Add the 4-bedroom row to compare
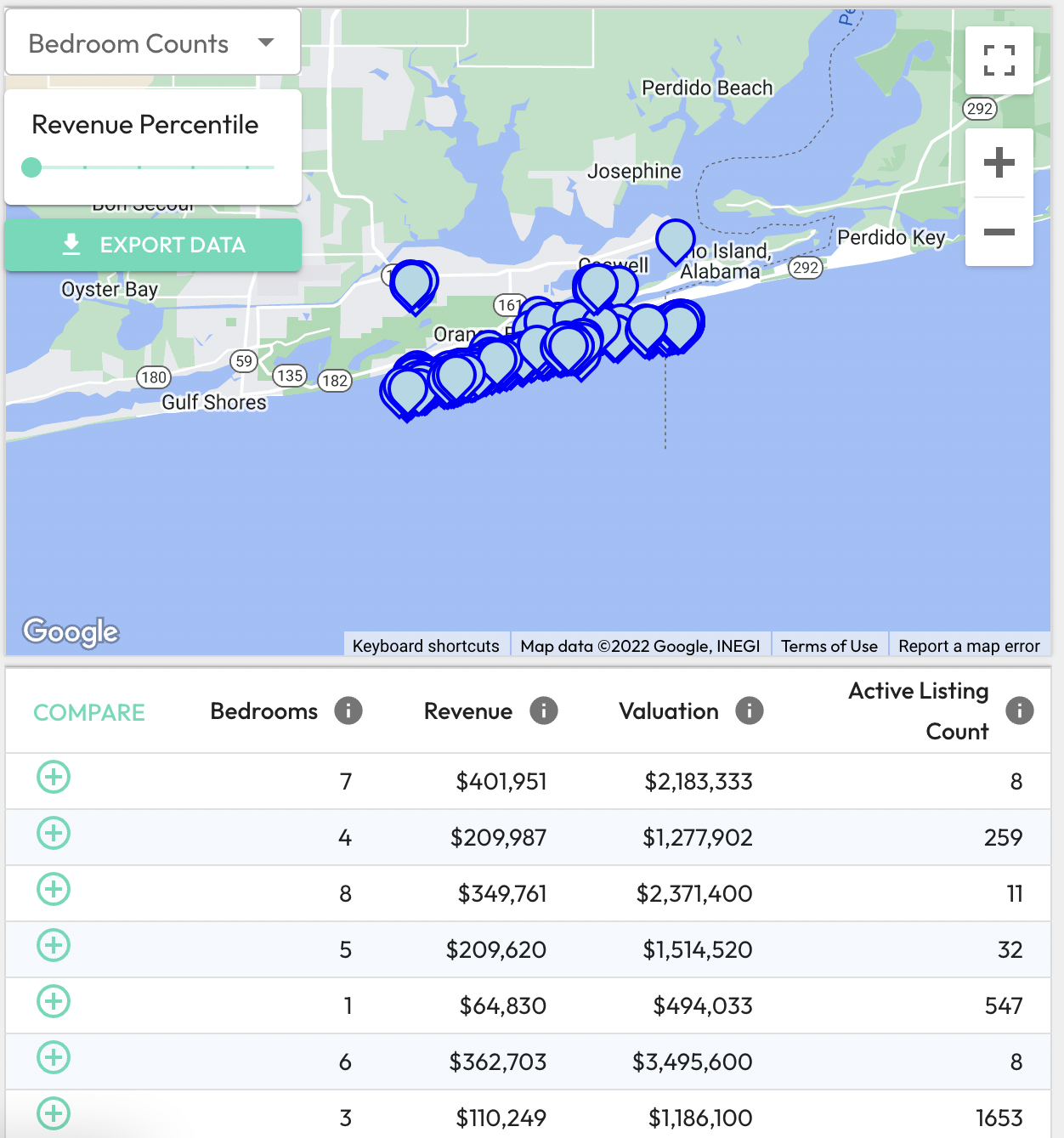The width and height of the screenshot is (1064, 1138). tap(54, 833)
